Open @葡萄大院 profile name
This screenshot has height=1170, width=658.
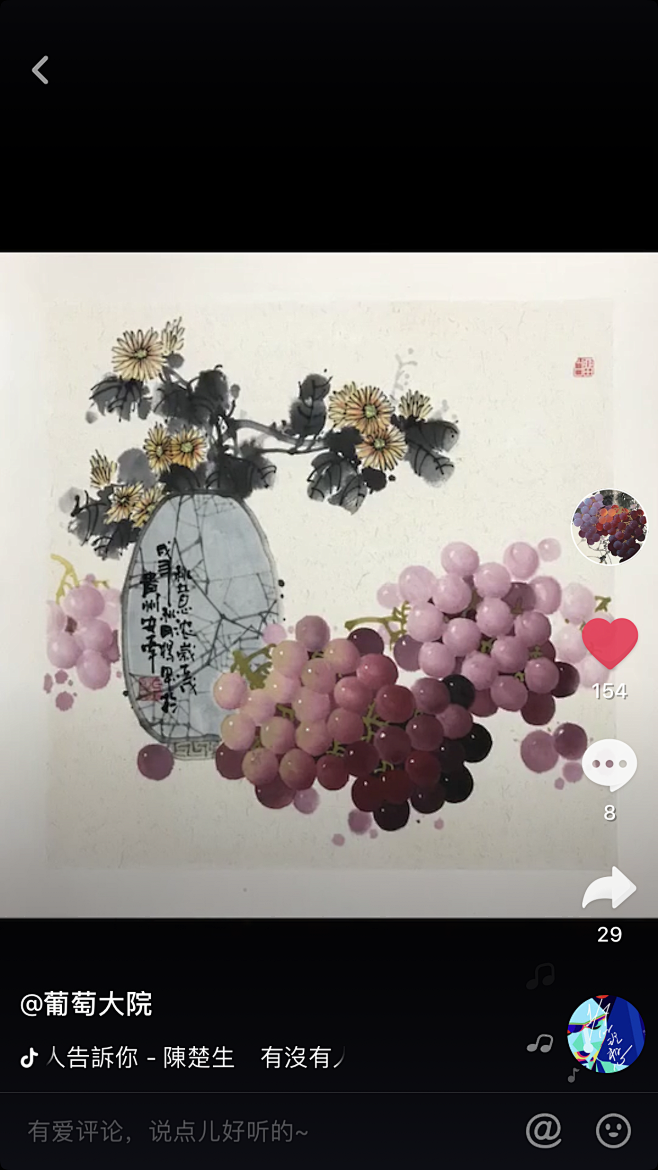87,1004
